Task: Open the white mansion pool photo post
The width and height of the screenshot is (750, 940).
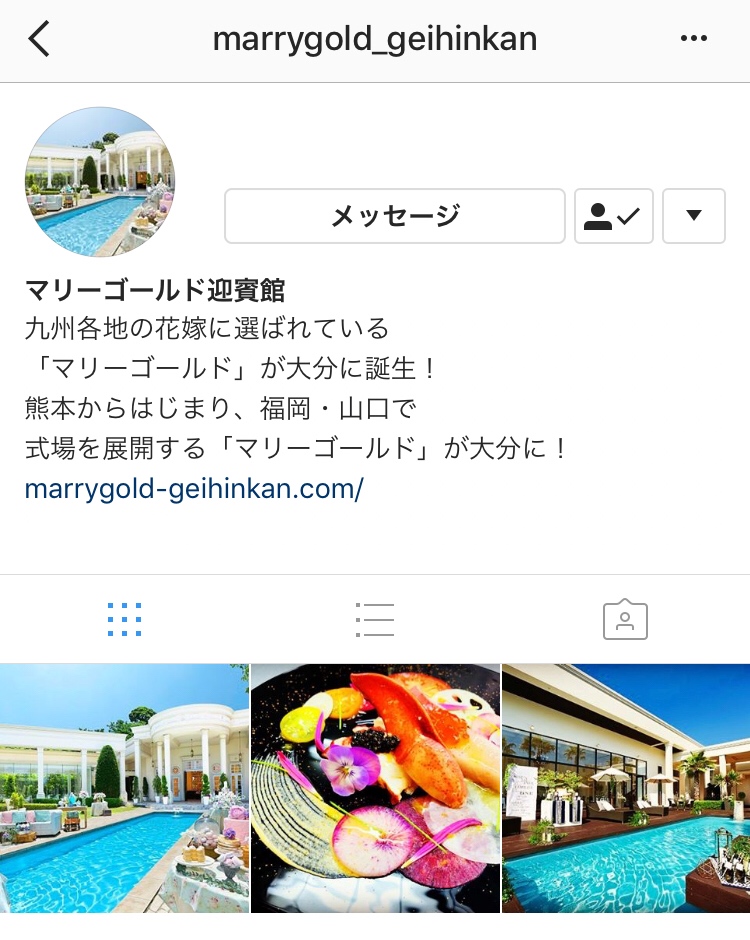Action: pos(124,788)
